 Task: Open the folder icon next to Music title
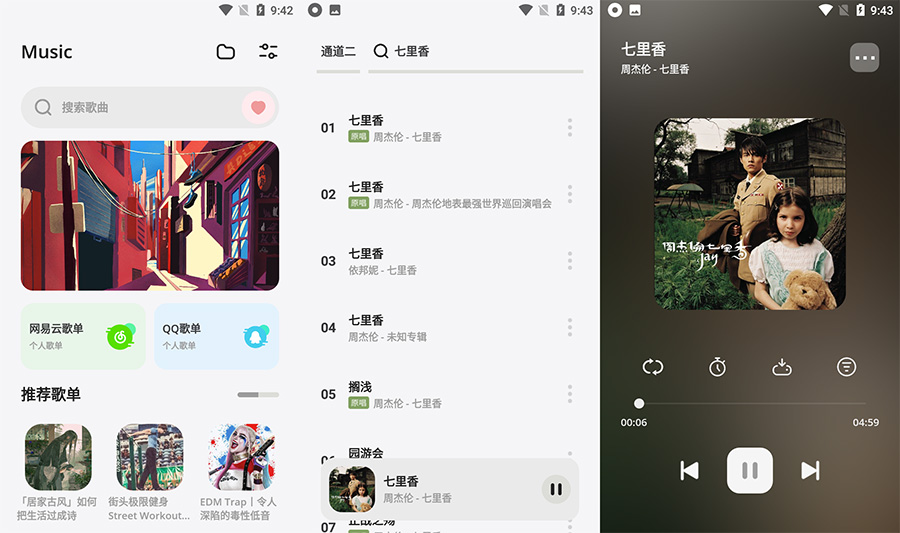coord(226,52)
